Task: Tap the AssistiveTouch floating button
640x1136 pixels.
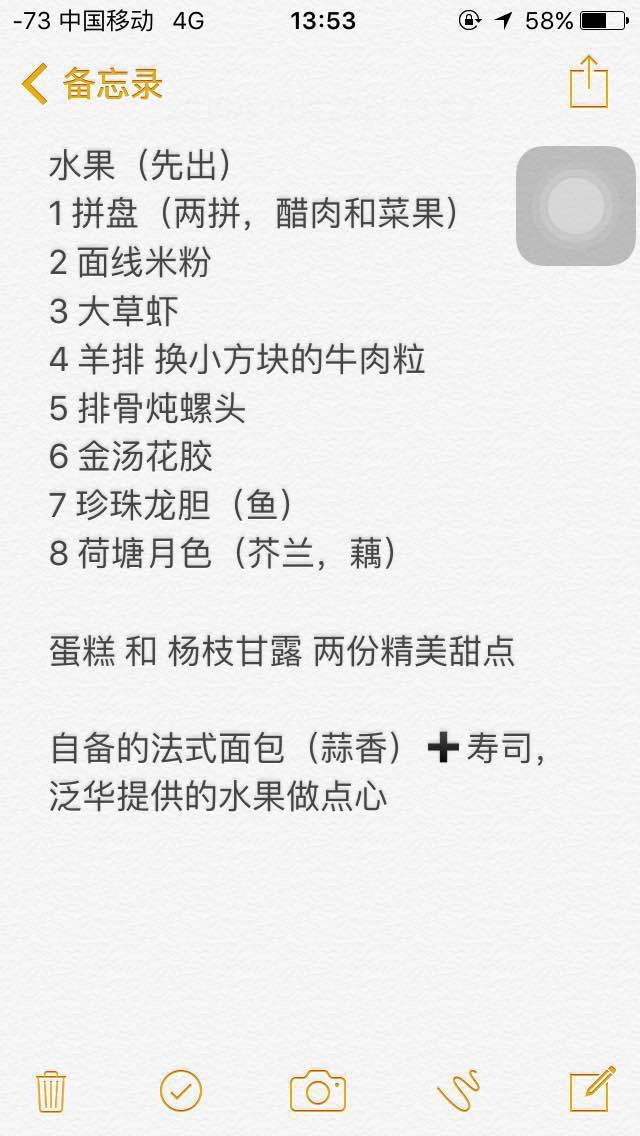Action: 576,206
